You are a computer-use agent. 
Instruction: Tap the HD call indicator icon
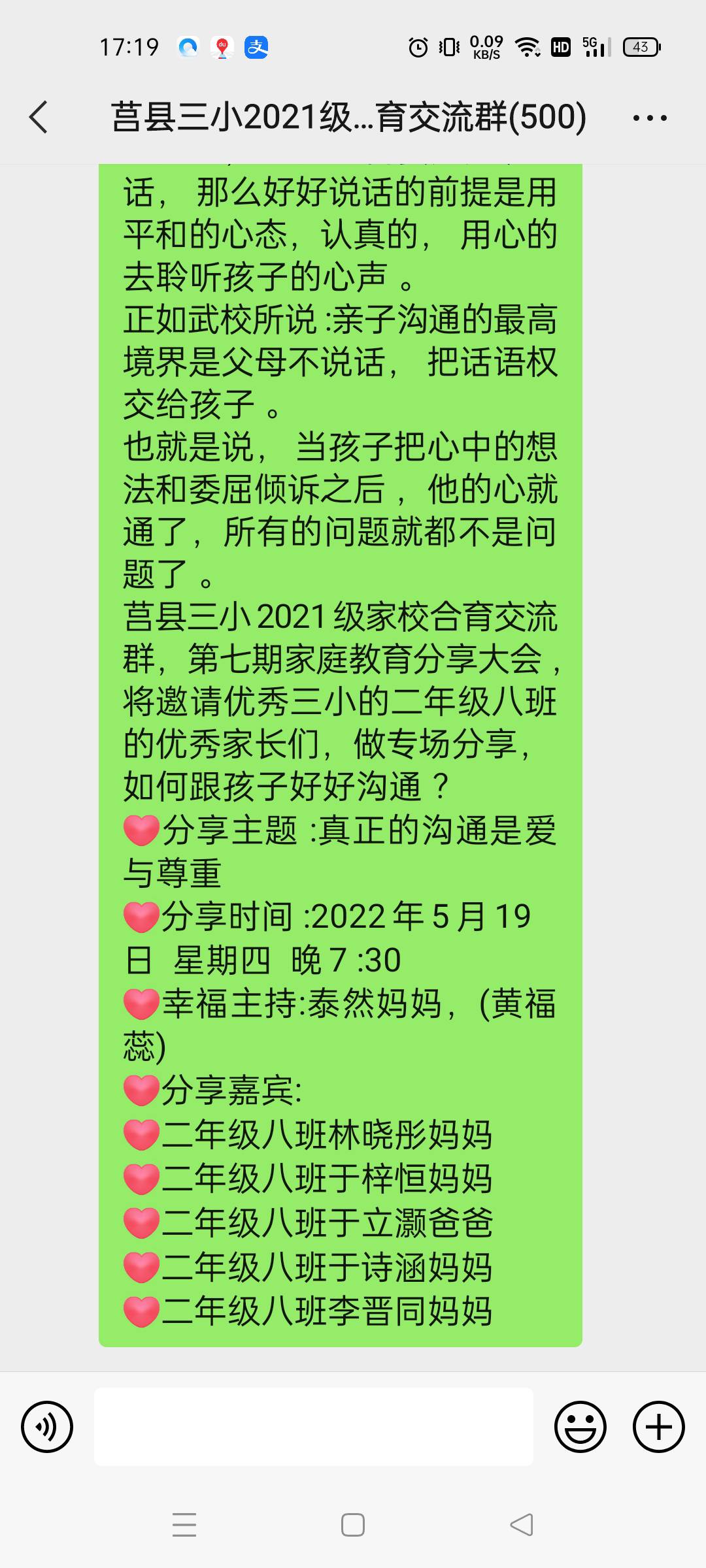point(559,46)
